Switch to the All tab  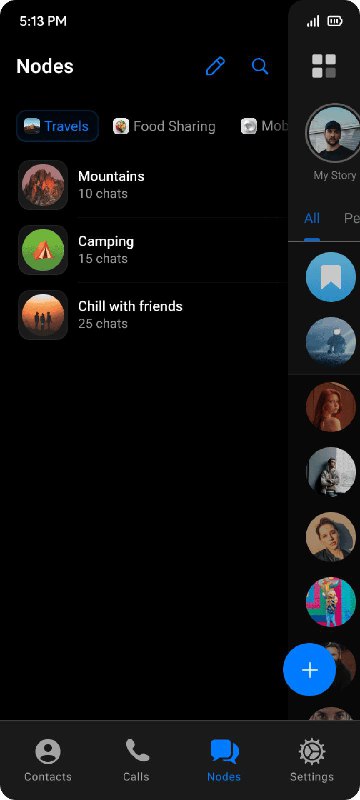click(312, 218)
